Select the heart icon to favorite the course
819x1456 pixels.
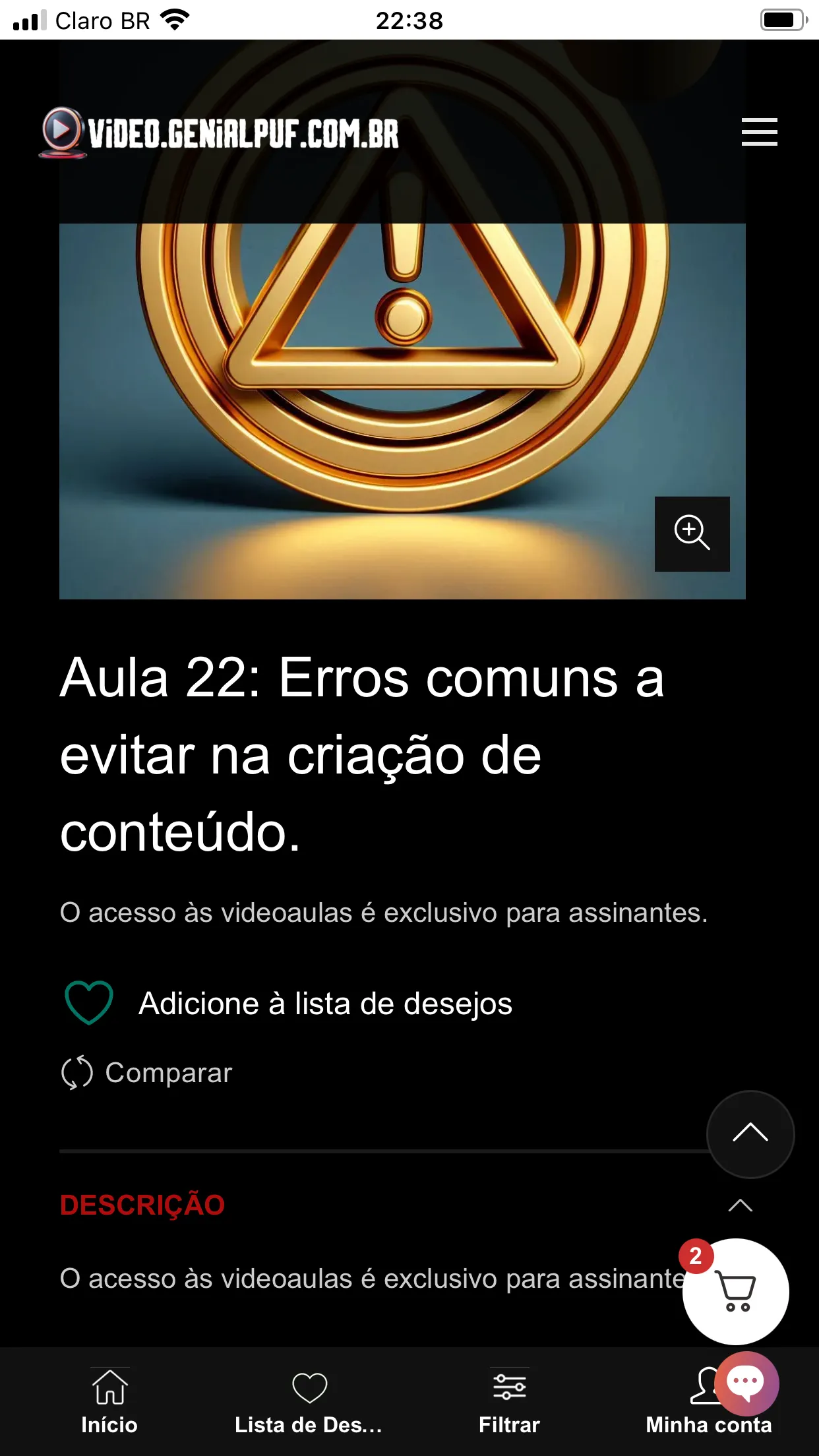[90, 1004]
